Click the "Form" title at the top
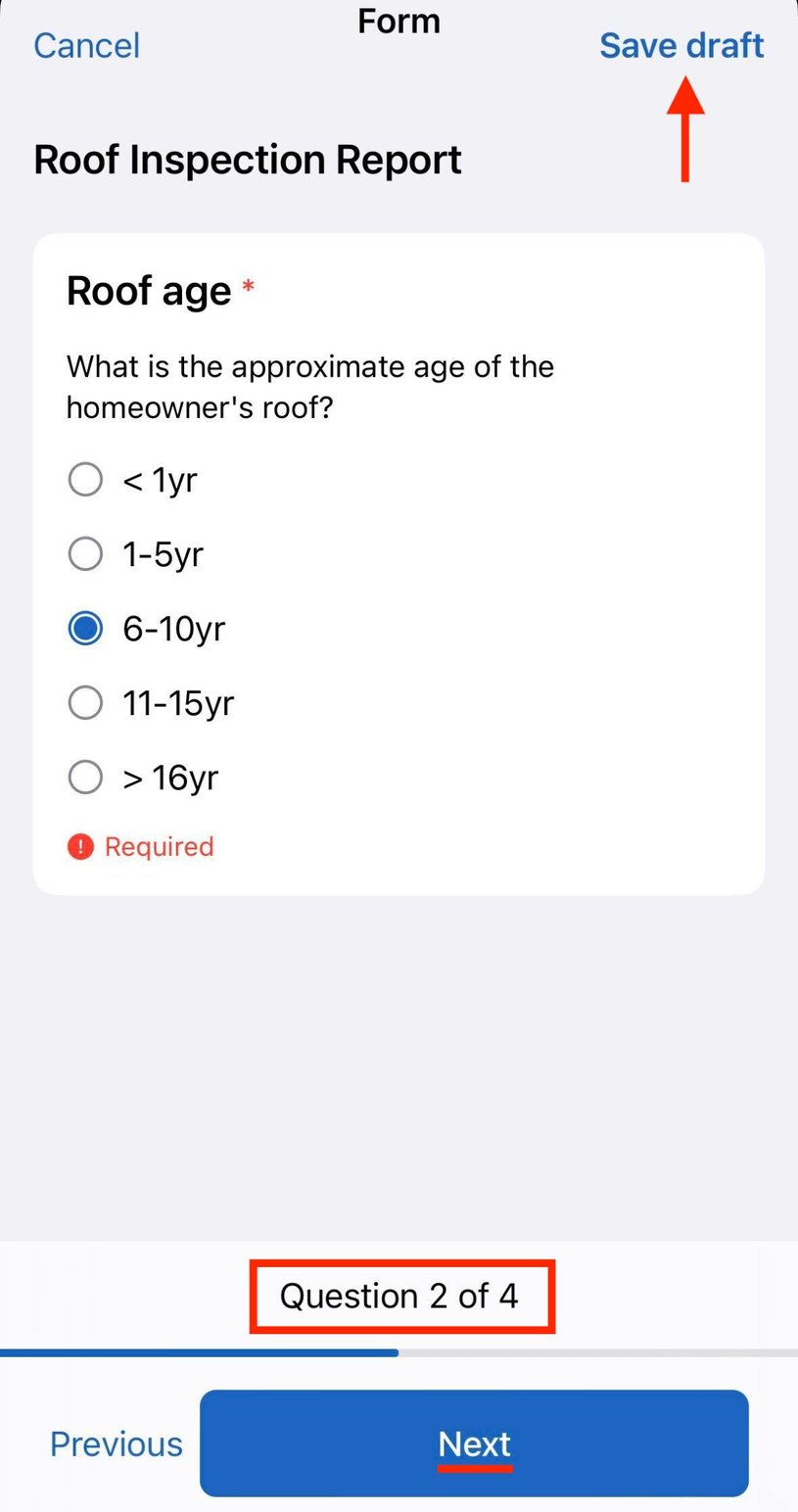This screenshot has height=1512, width=798. pos(399,20)
